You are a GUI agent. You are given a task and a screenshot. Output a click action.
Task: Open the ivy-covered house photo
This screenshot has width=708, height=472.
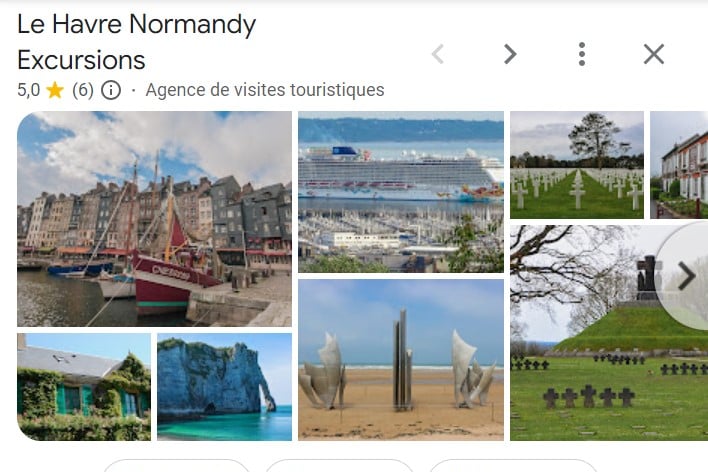pyautogui.click(x=83, y=387)
